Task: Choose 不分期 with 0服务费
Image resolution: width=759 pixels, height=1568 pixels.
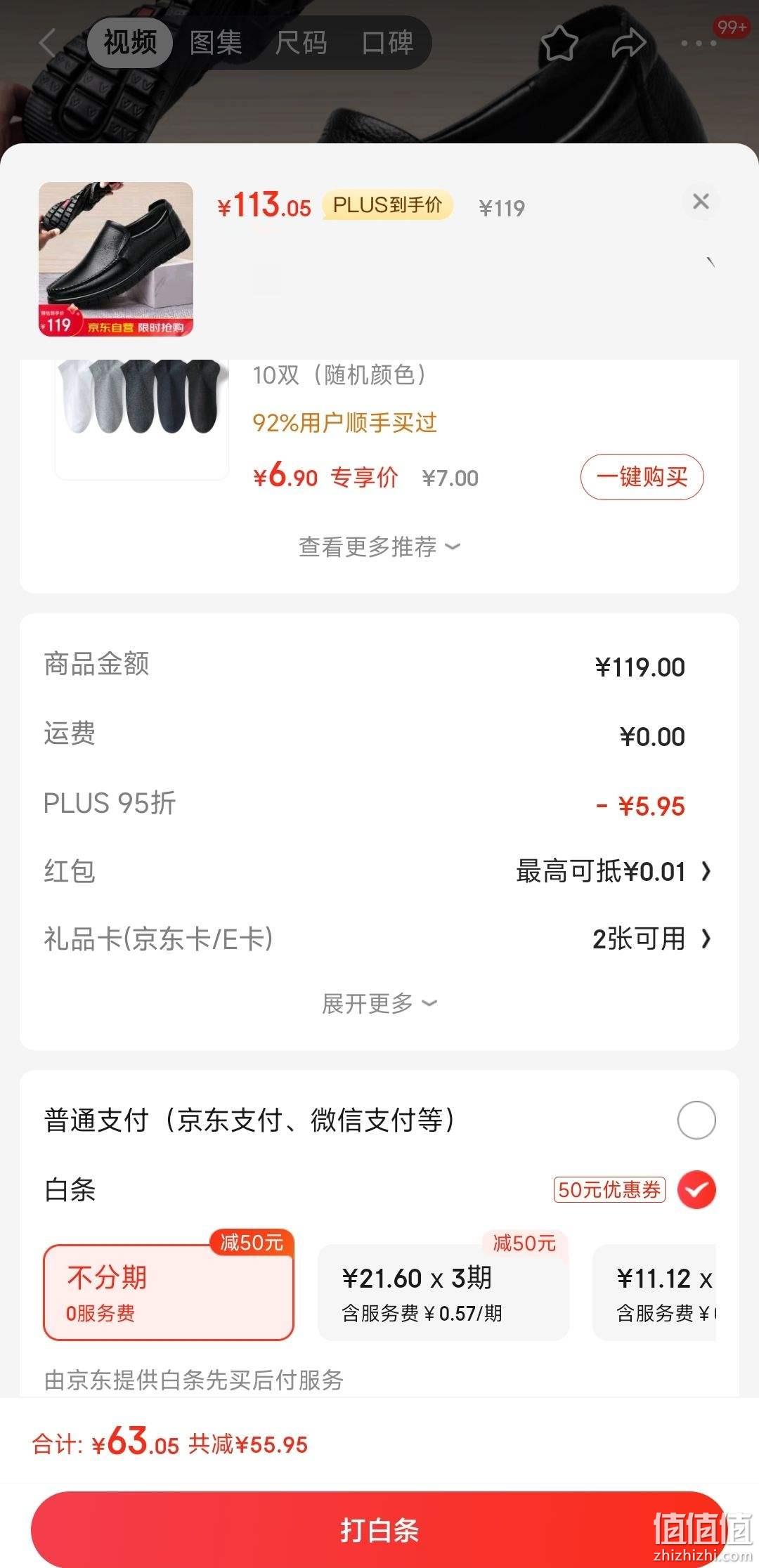Action: coord(169,1293)
